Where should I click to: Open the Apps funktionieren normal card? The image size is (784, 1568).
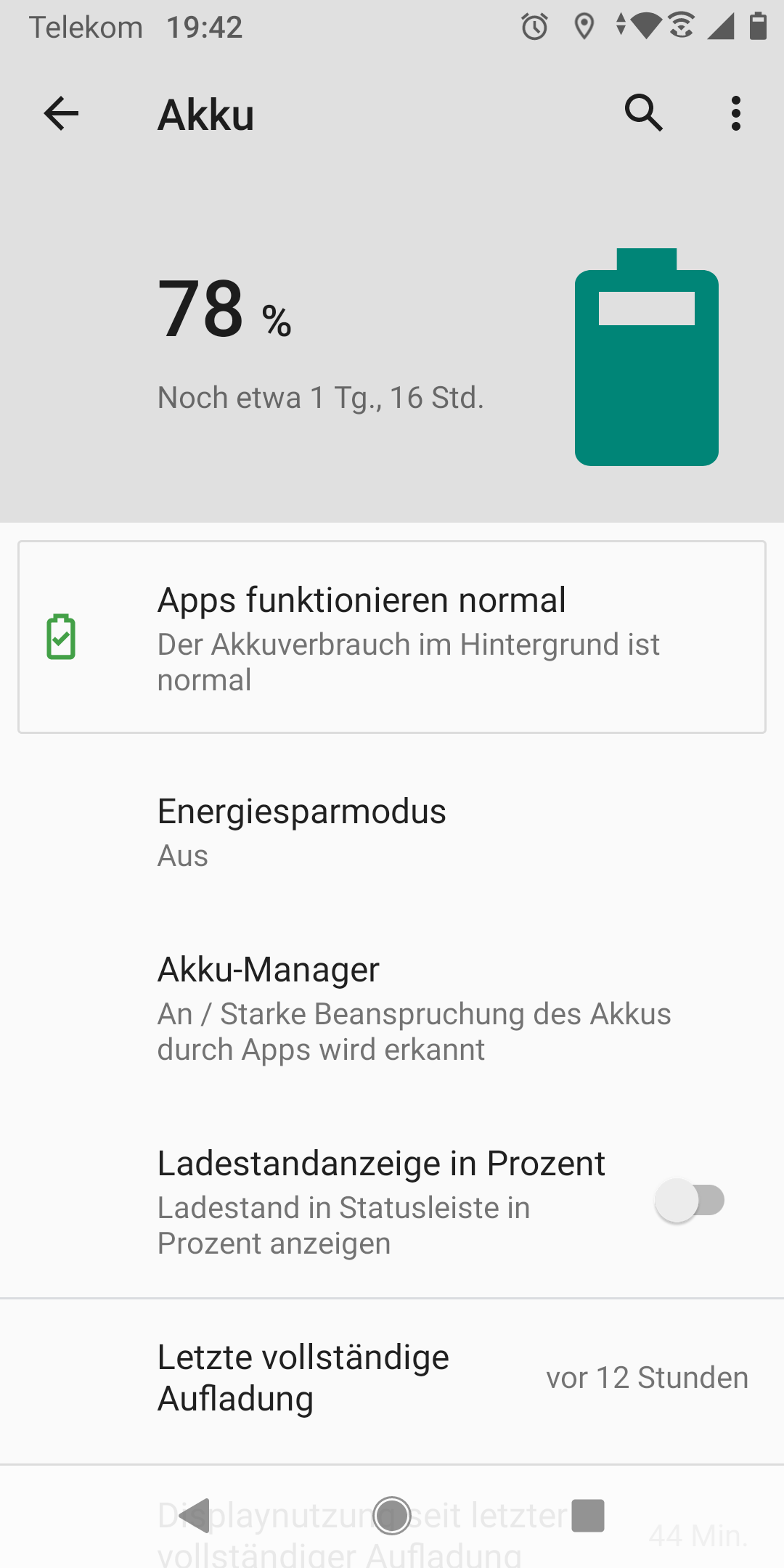pos(392,637)
